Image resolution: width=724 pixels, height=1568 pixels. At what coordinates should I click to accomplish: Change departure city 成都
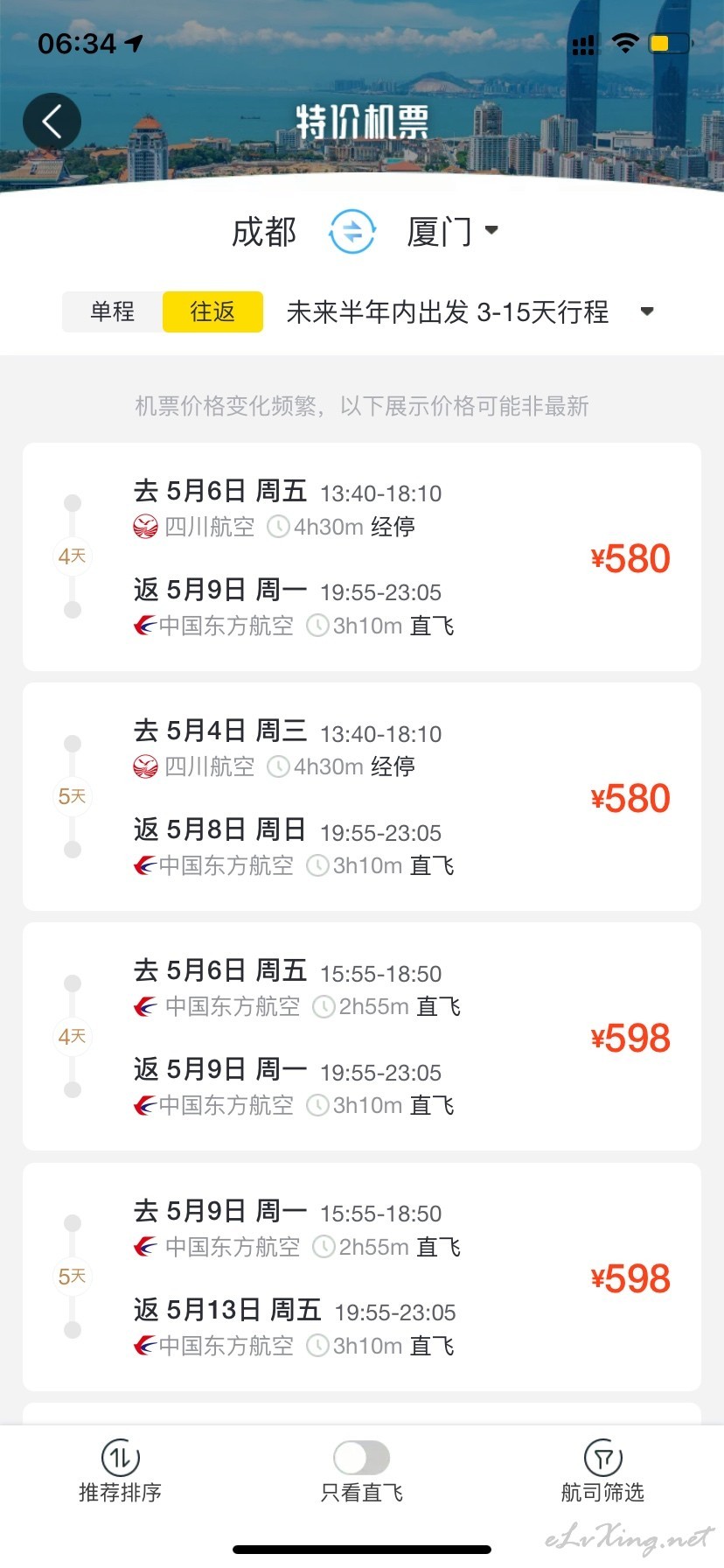pyautogui.click(x=264, y=232)
